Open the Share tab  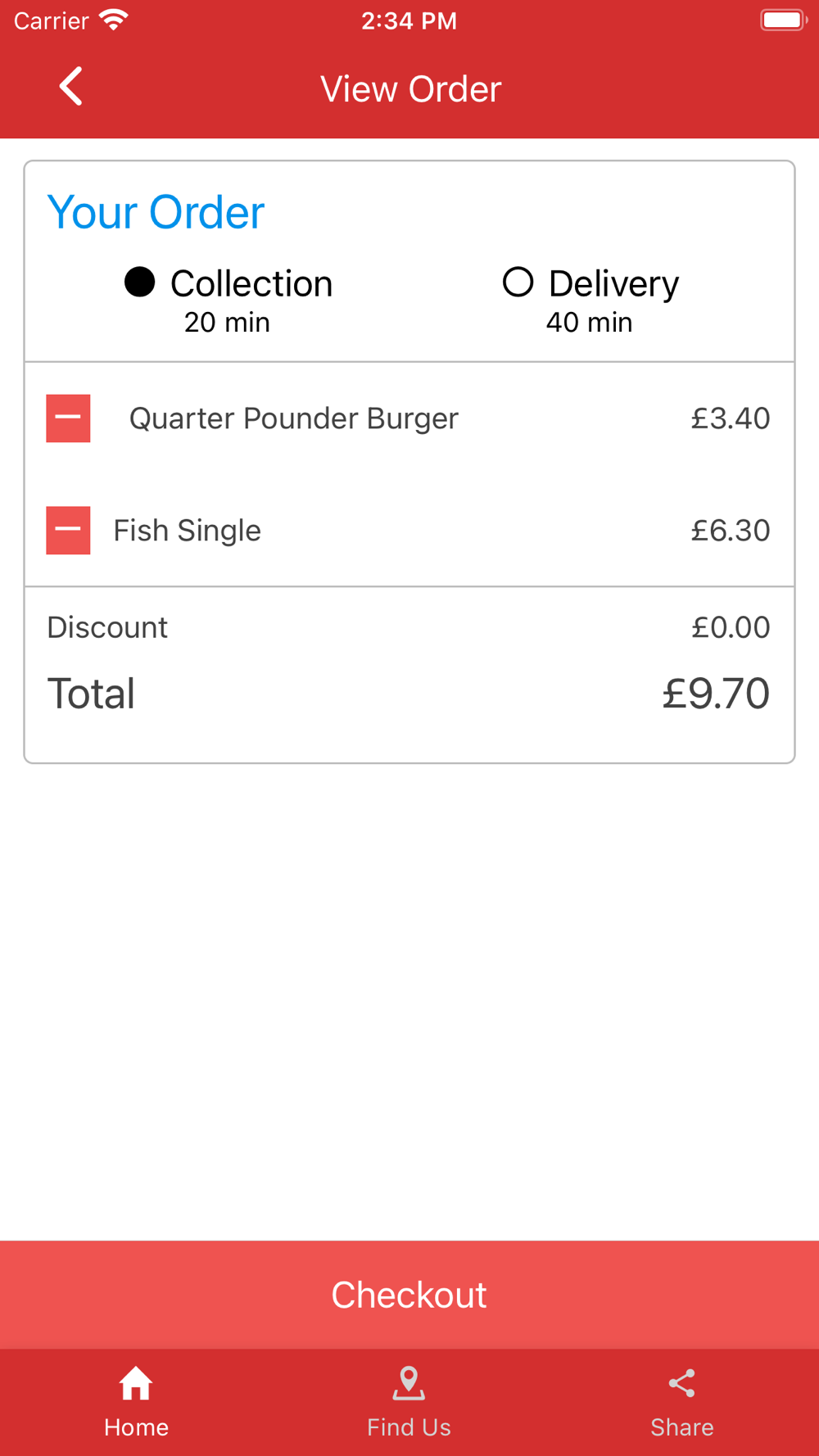(681, 1402)
